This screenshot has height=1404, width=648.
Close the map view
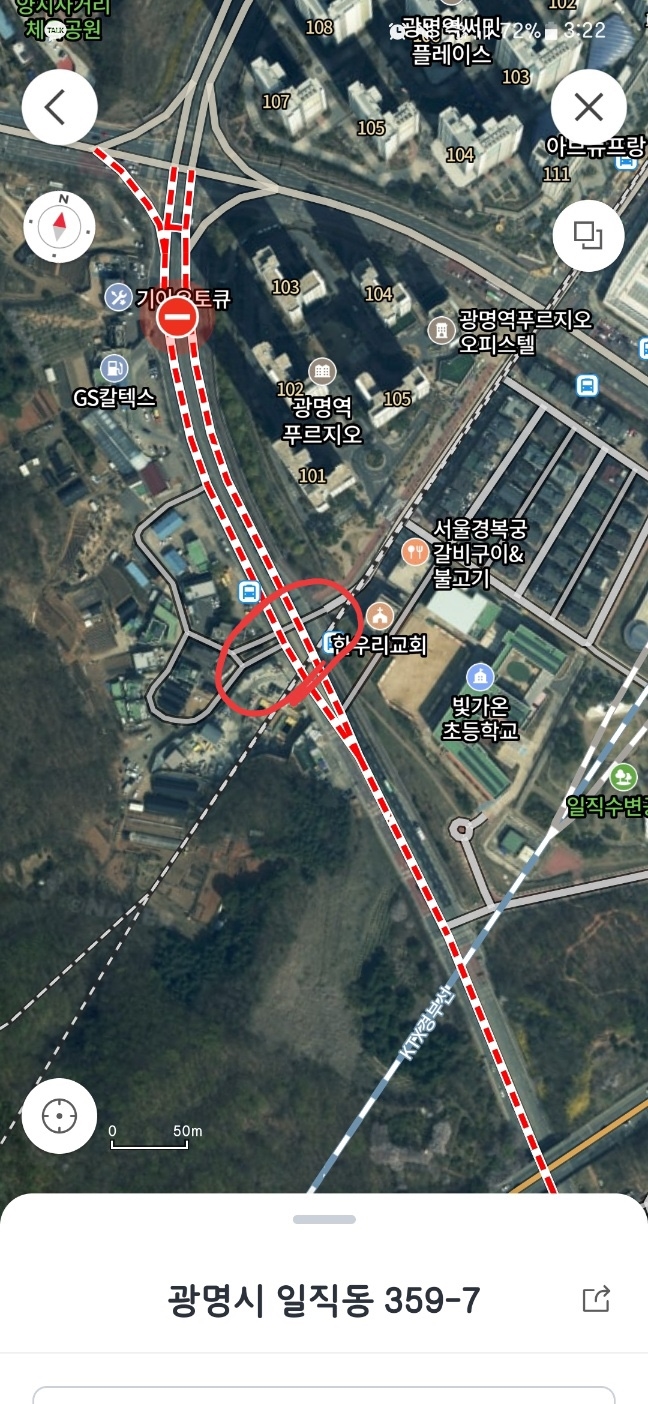589,108
